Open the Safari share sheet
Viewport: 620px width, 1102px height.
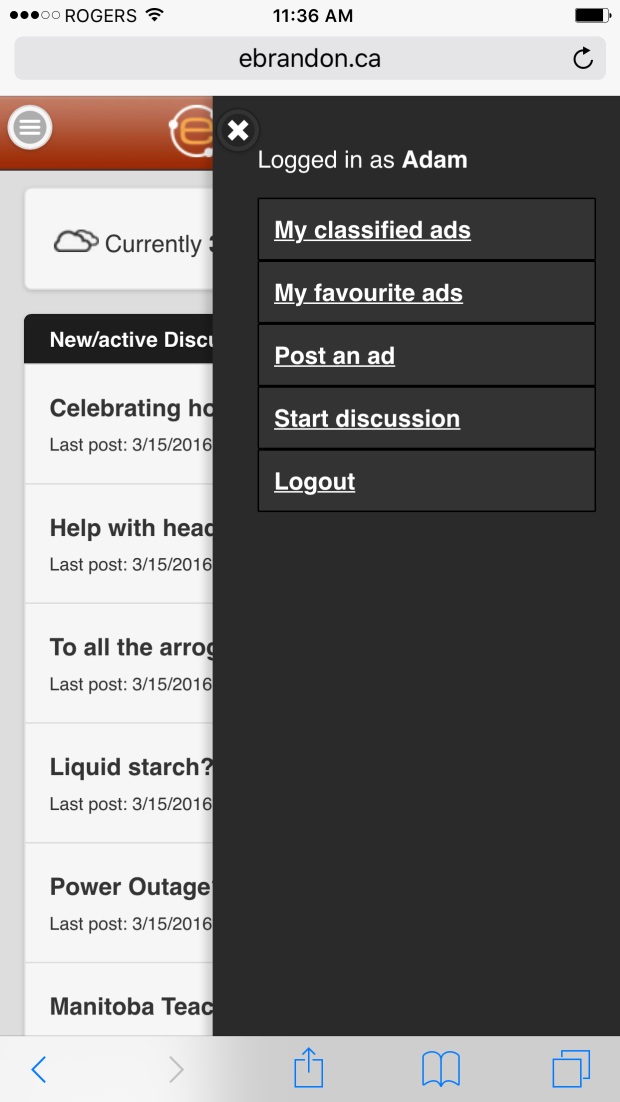[x=309, y=1068]
